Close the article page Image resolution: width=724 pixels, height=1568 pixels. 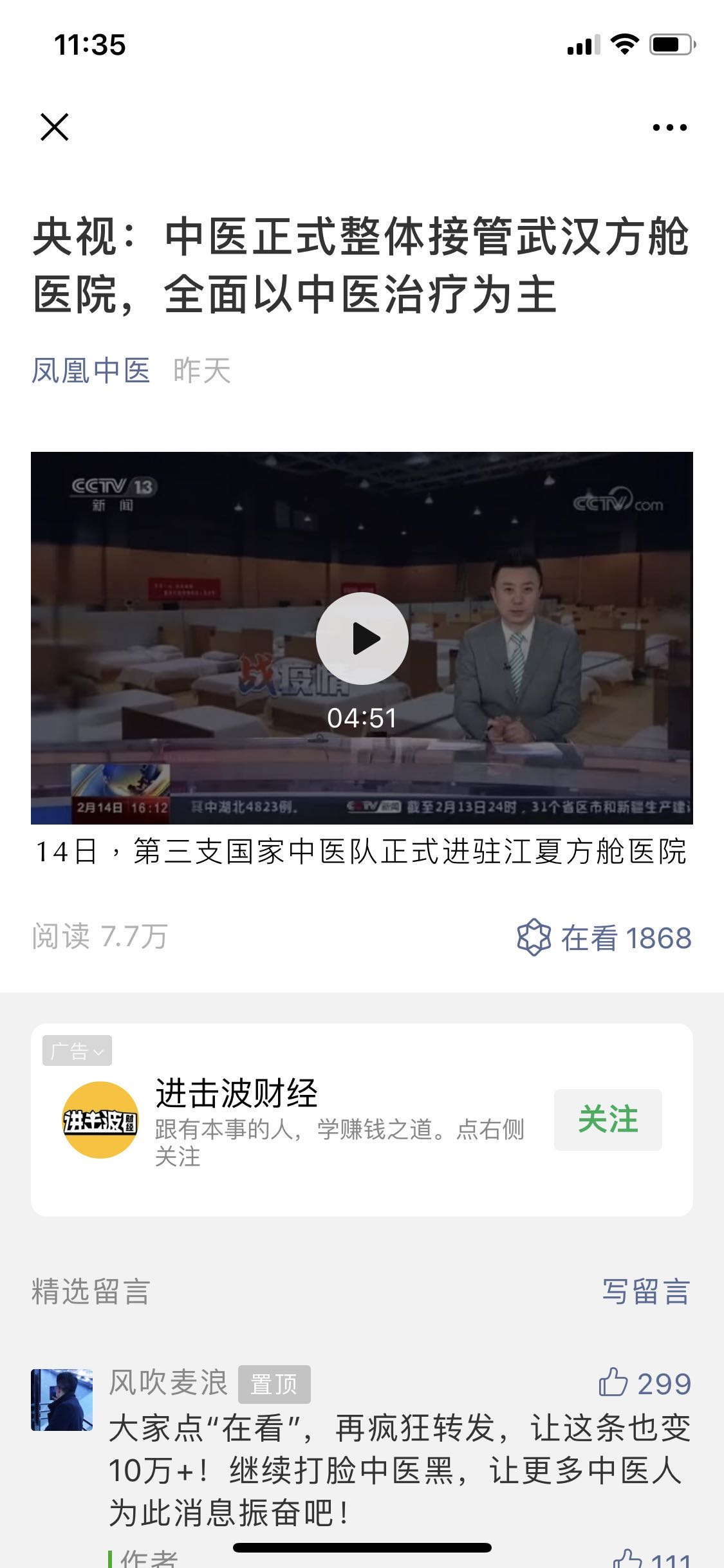[55, 127]
